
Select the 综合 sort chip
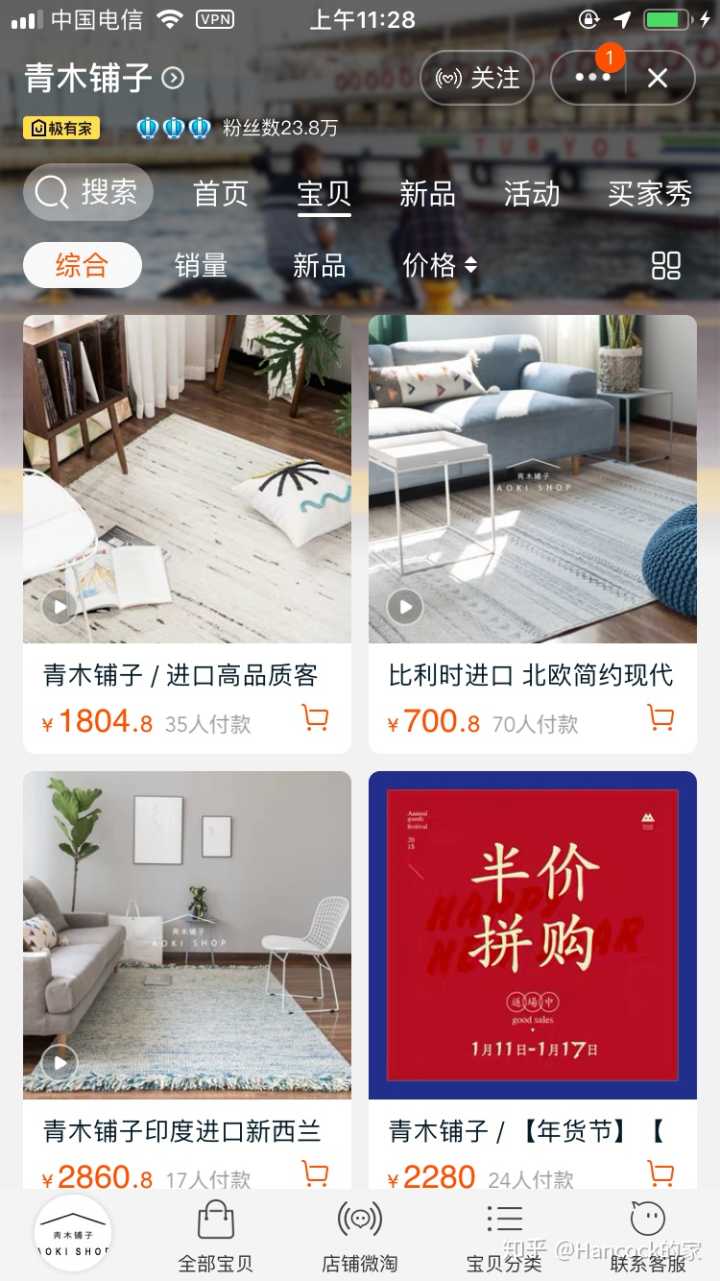82,265
